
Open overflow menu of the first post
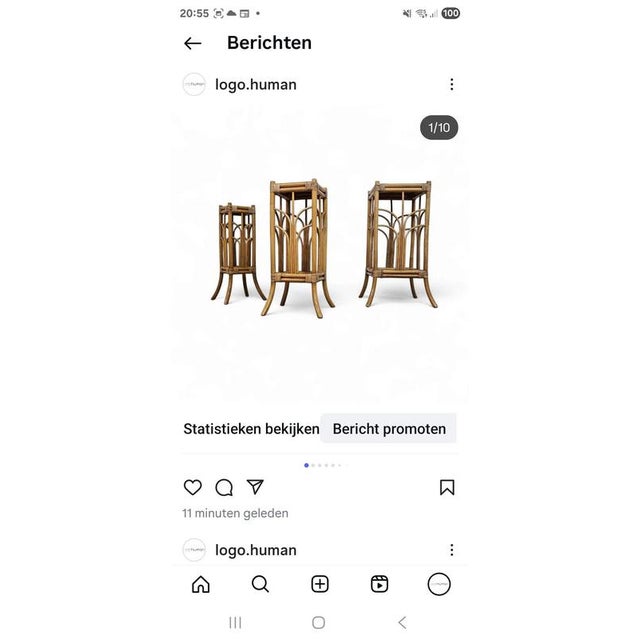pyautogui.click(x=451, y=85)
